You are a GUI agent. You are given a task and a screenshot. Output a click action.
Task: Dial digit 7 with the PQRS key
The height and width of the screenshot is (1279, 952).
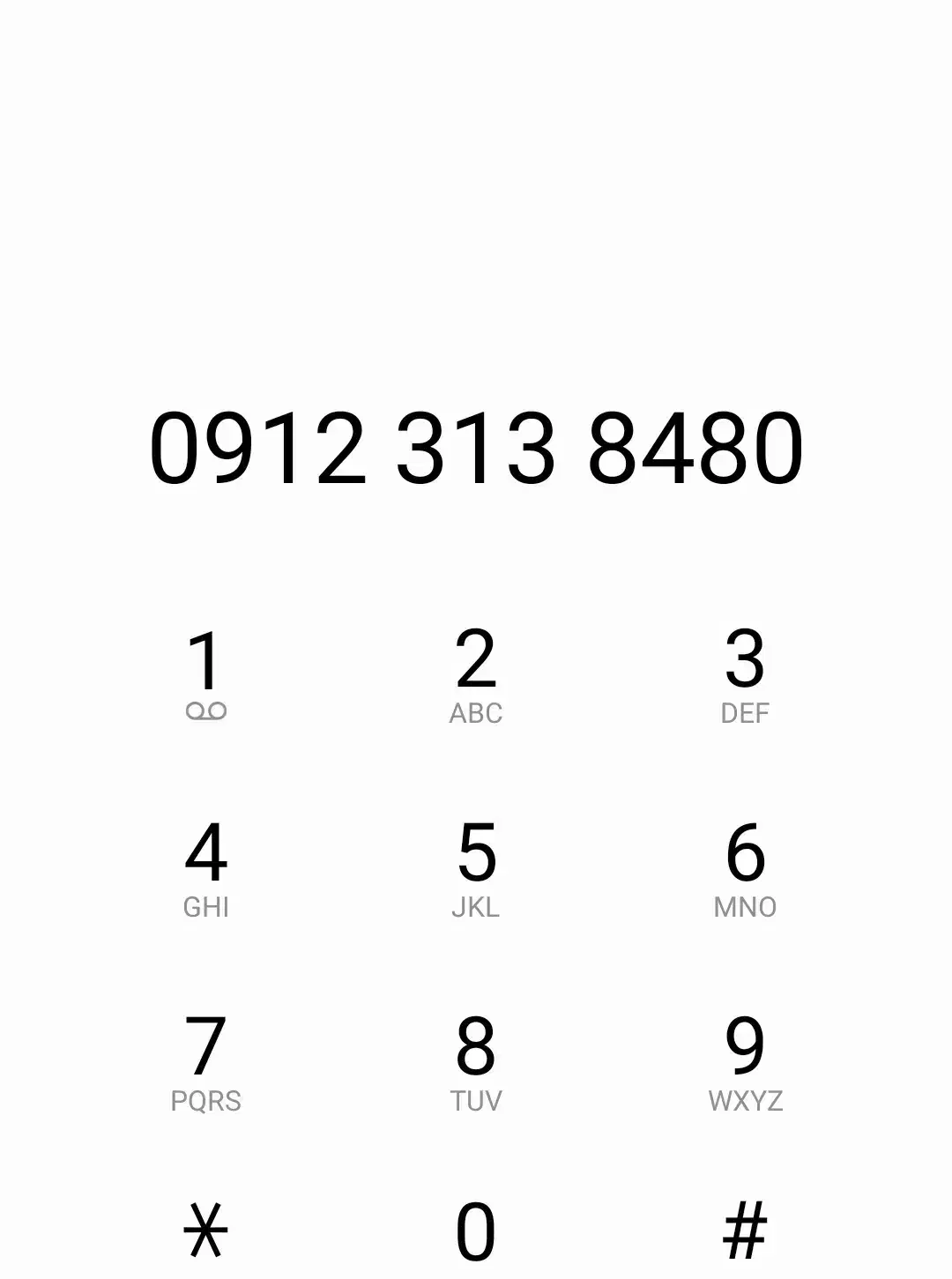pyautogui.click(x=206, y=1062)
